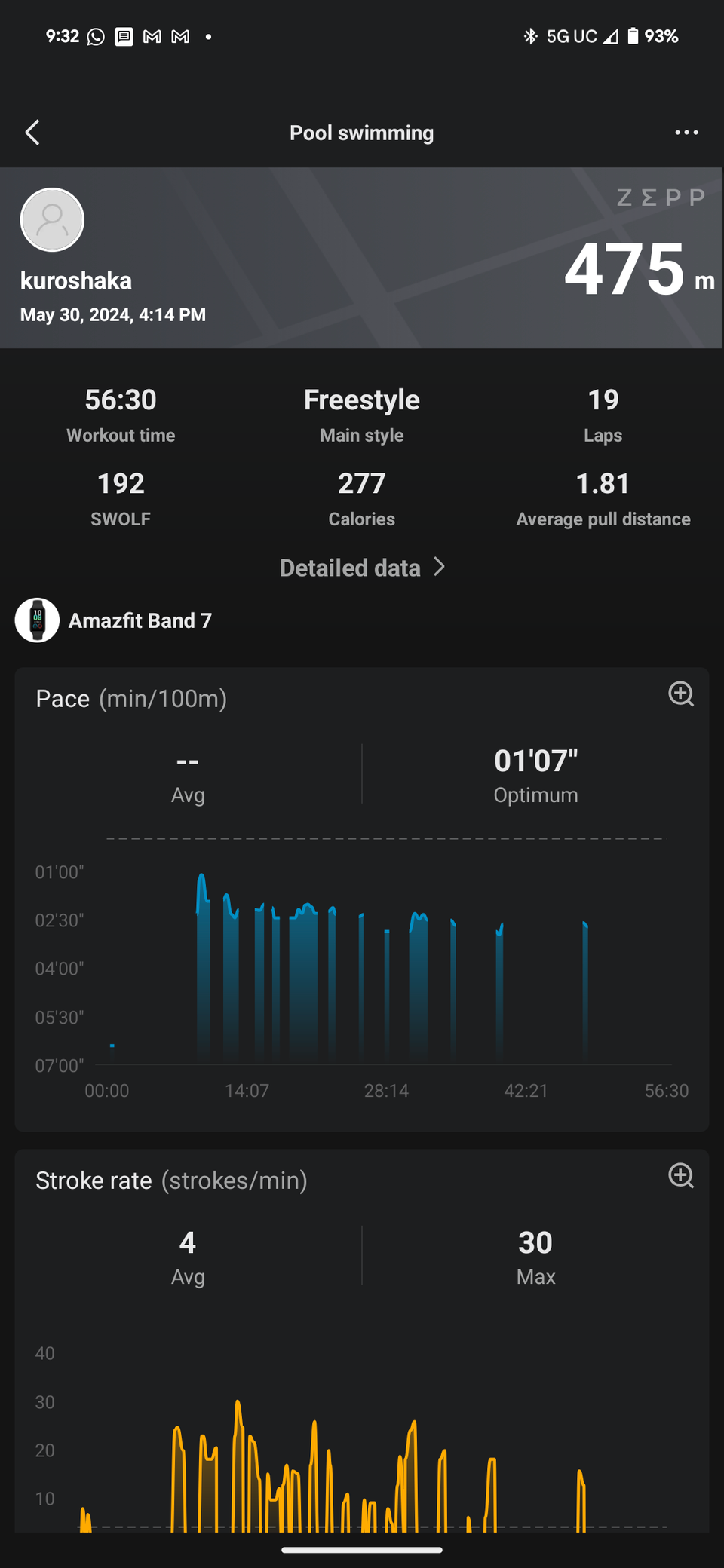Expand the Detailed data section

click(349, 567)
